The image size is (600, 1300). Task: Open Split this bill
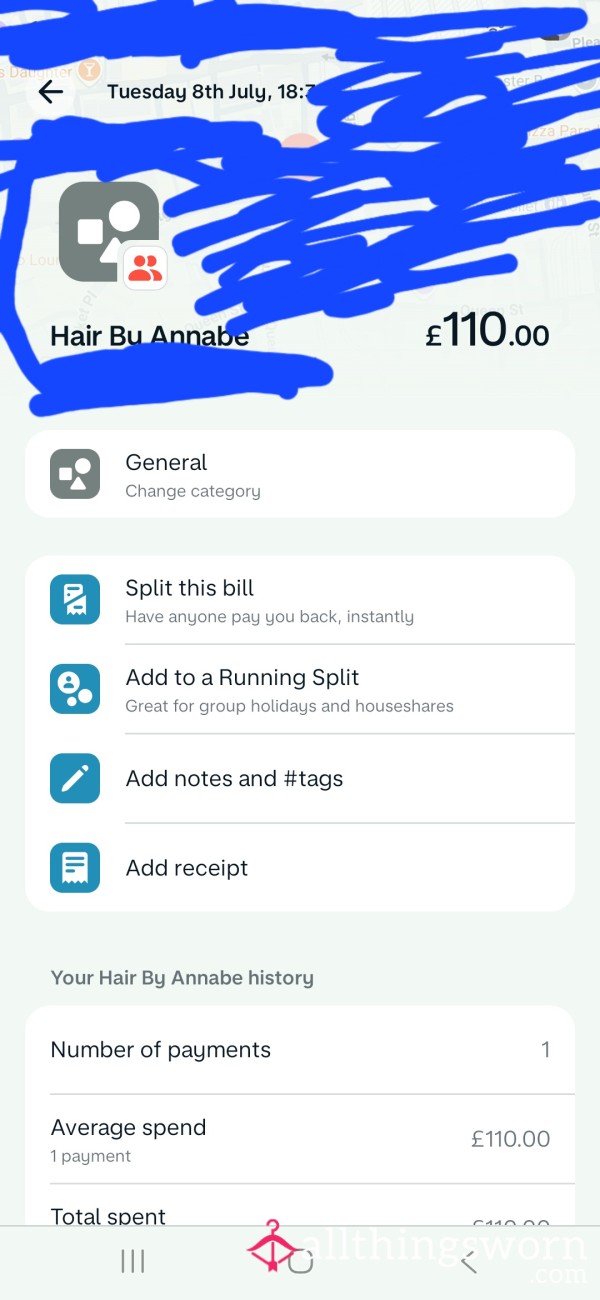[x=300, y=600]
